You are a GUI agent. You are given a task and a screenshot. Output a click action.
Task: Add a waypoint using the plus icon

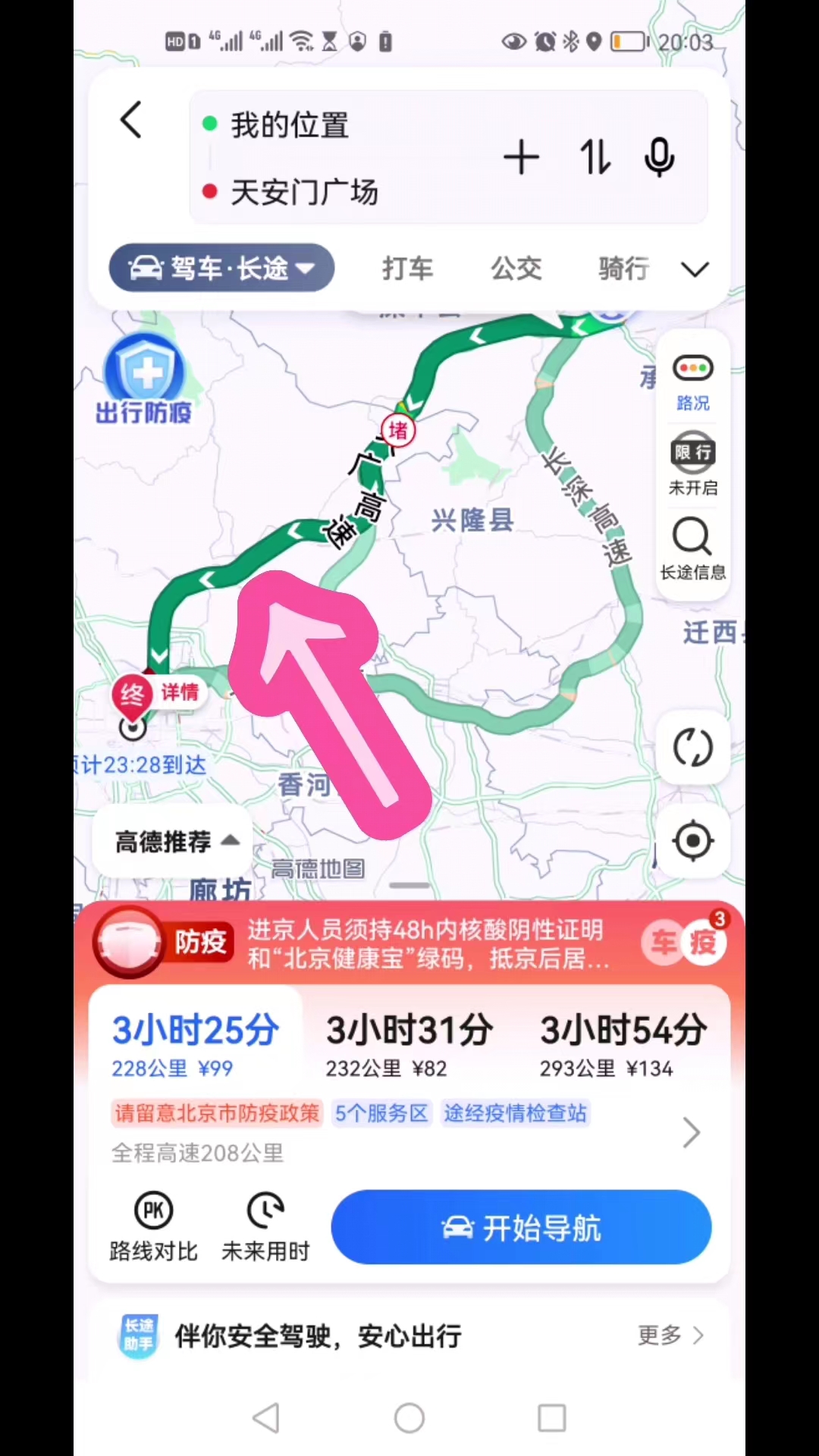(522, 157)
